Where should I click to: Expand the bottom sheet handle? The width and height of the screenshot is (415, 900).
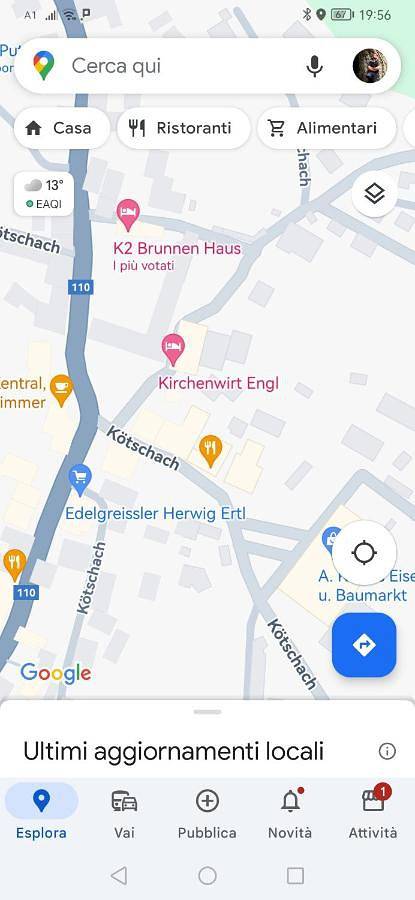[x=207, y=712]
